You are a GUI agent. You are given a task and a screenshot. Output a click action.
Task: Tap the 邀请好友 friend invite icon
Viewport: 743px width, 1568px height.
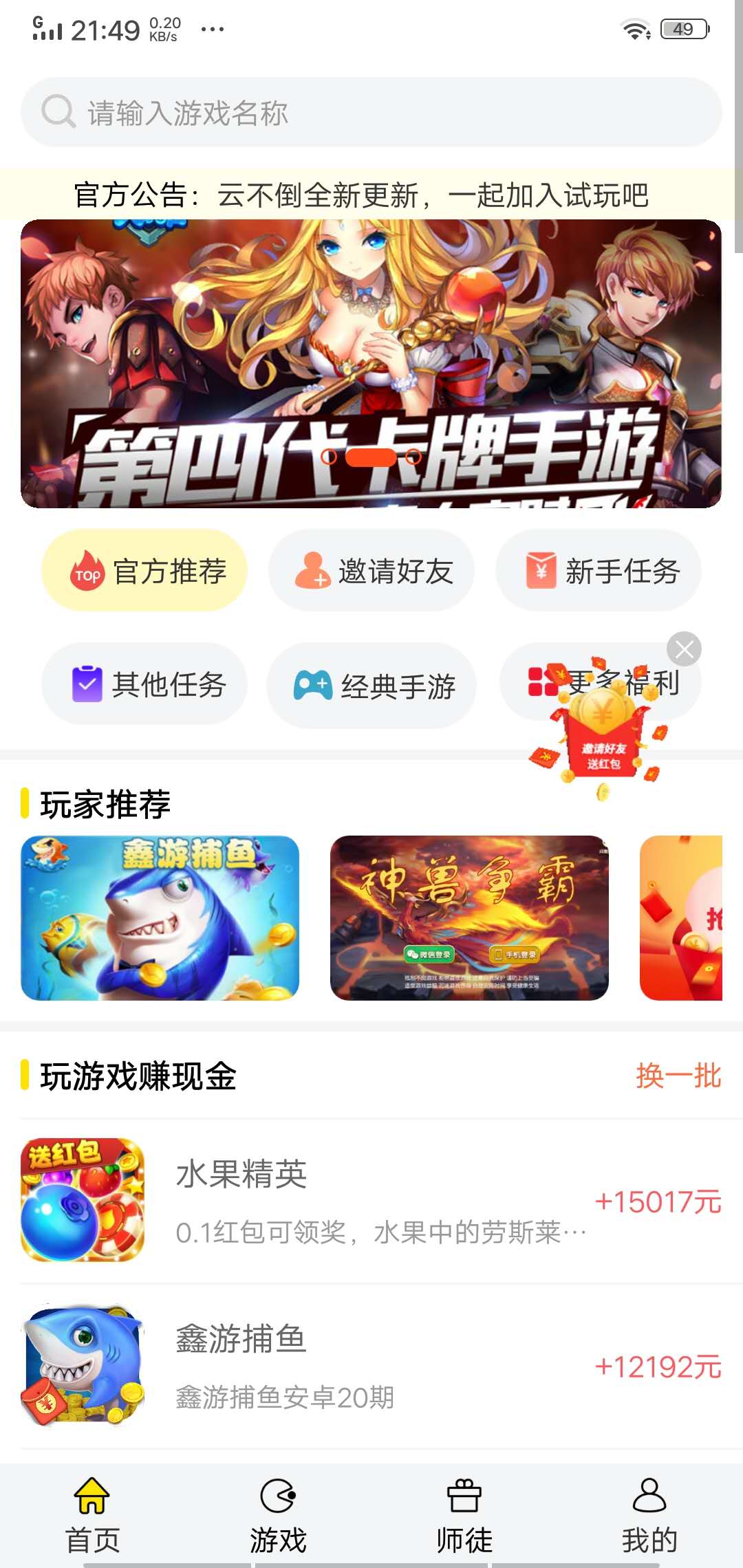(x=313, y=569)
